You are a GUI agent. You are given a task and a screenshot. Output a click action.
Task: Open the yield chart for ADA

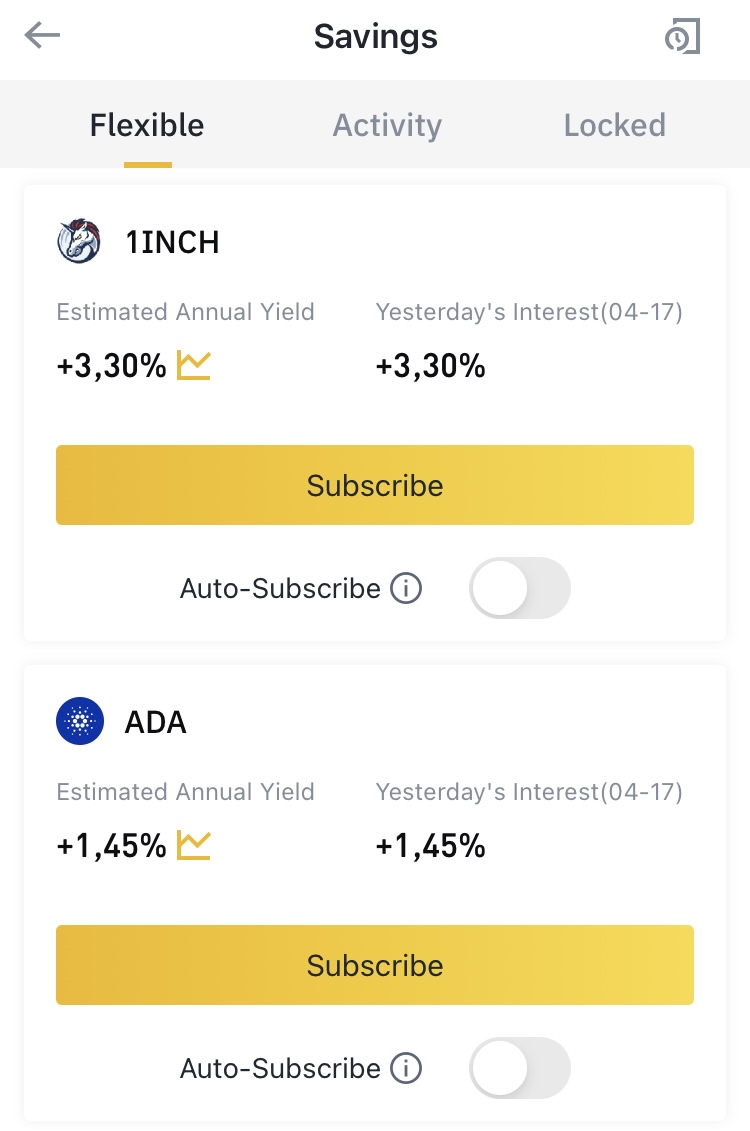pyautogui.click(x=194, y=844)
